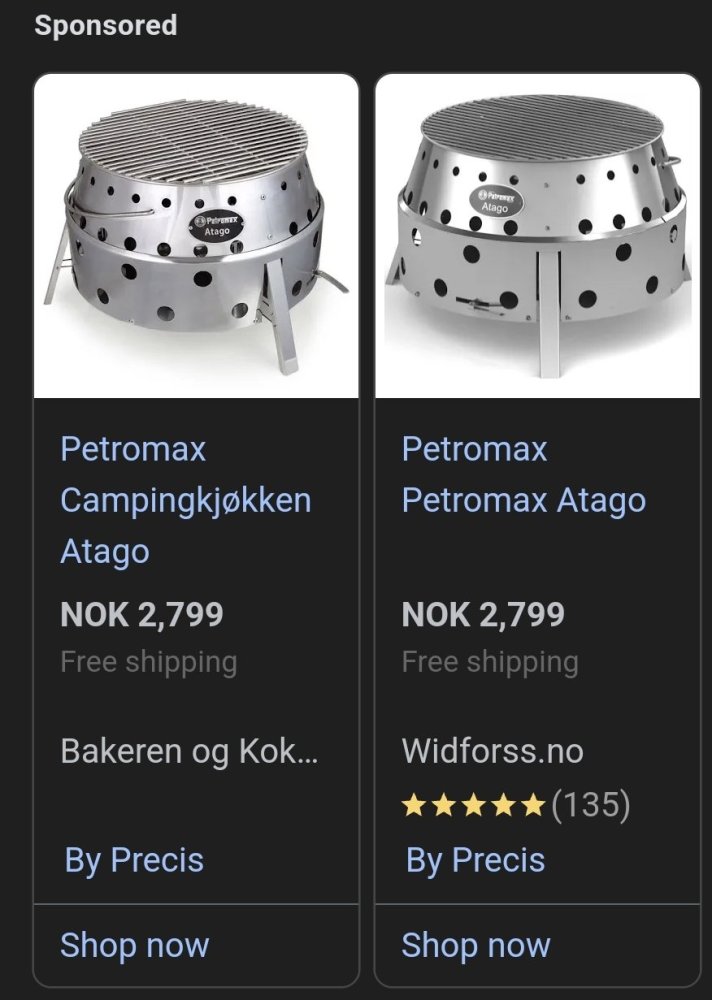Shop now for the Widforss.no listing

coord(476,945)
